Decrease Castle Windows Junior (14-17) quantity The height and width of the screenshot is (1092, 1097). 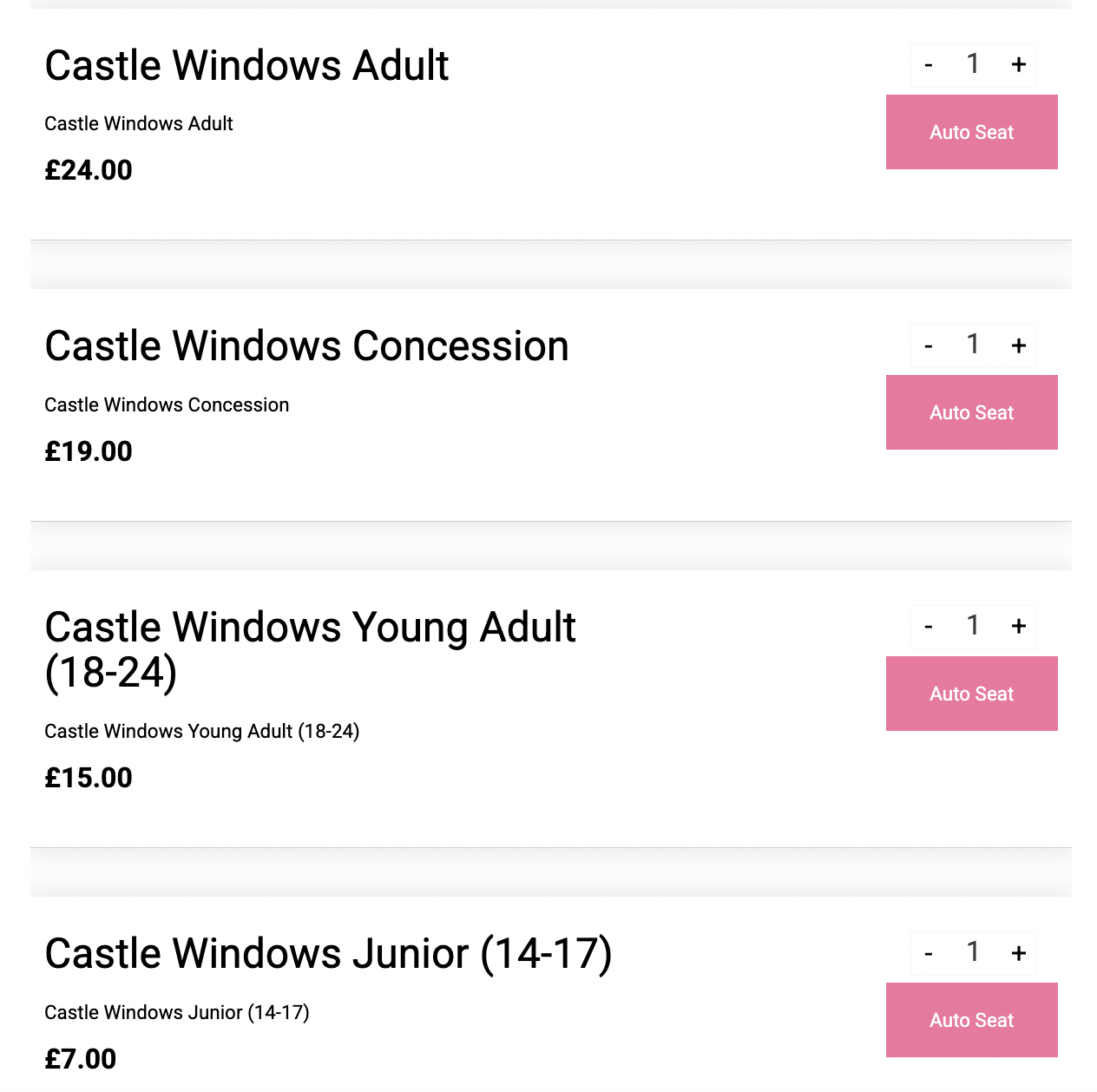[x=929, y=953]
